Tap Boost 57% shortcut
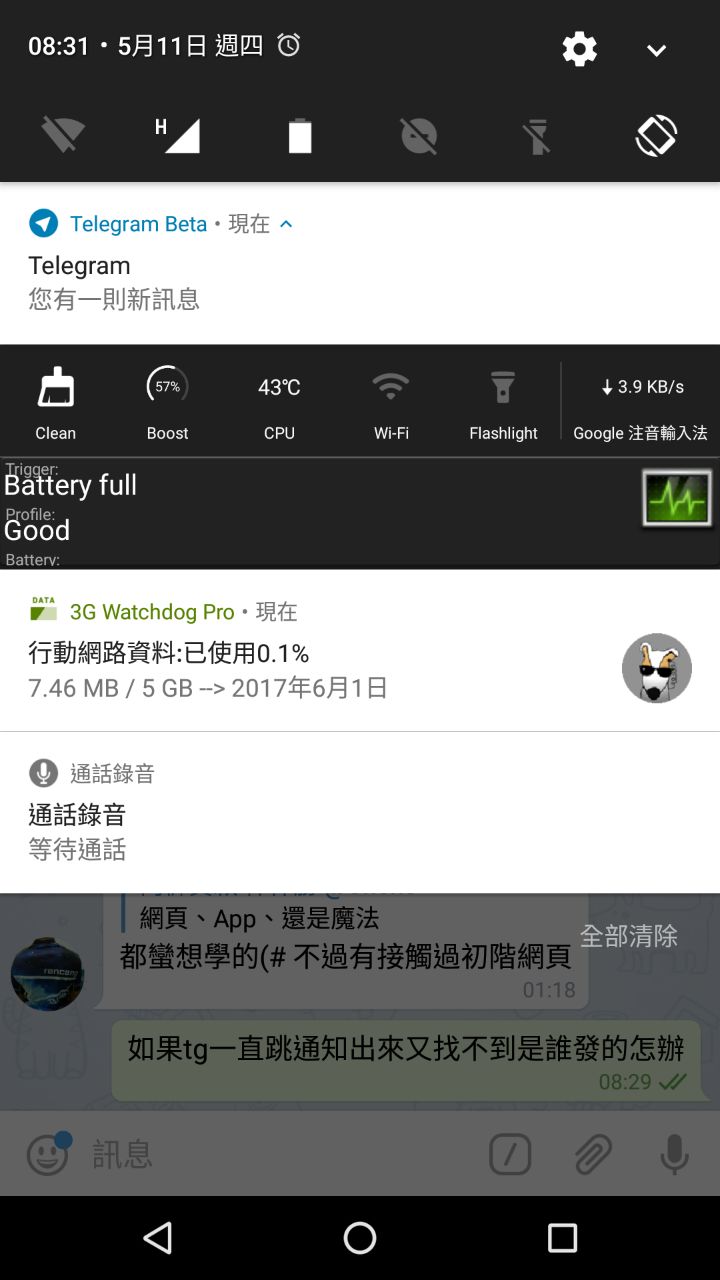 coord(167,402)
